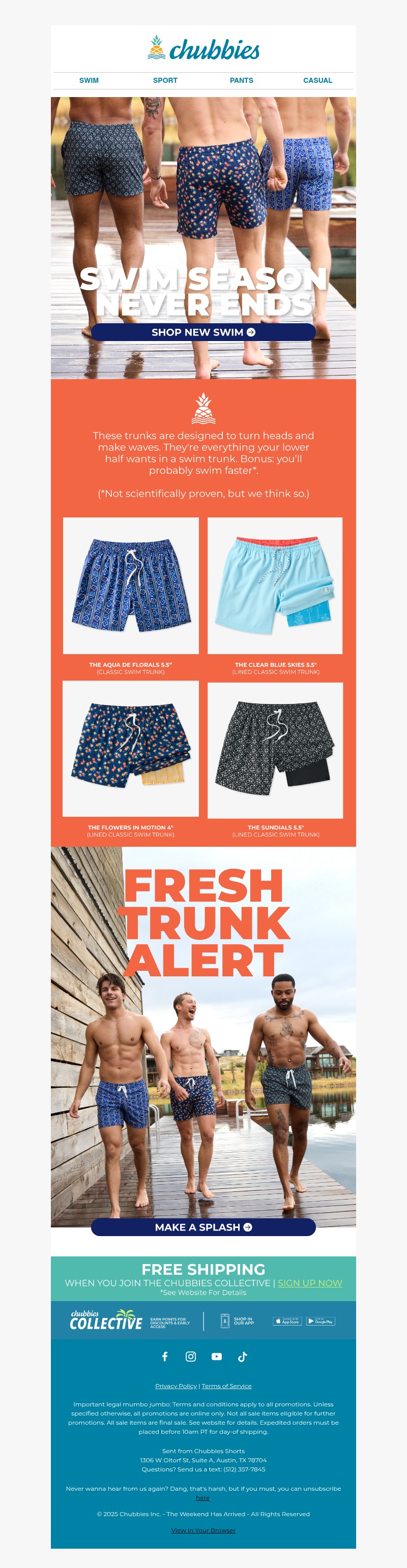This screenshot has height=1568, width=407.
Task: View The Clear Blue Skies 5.5" trunk
Action: tap(275, 586)
